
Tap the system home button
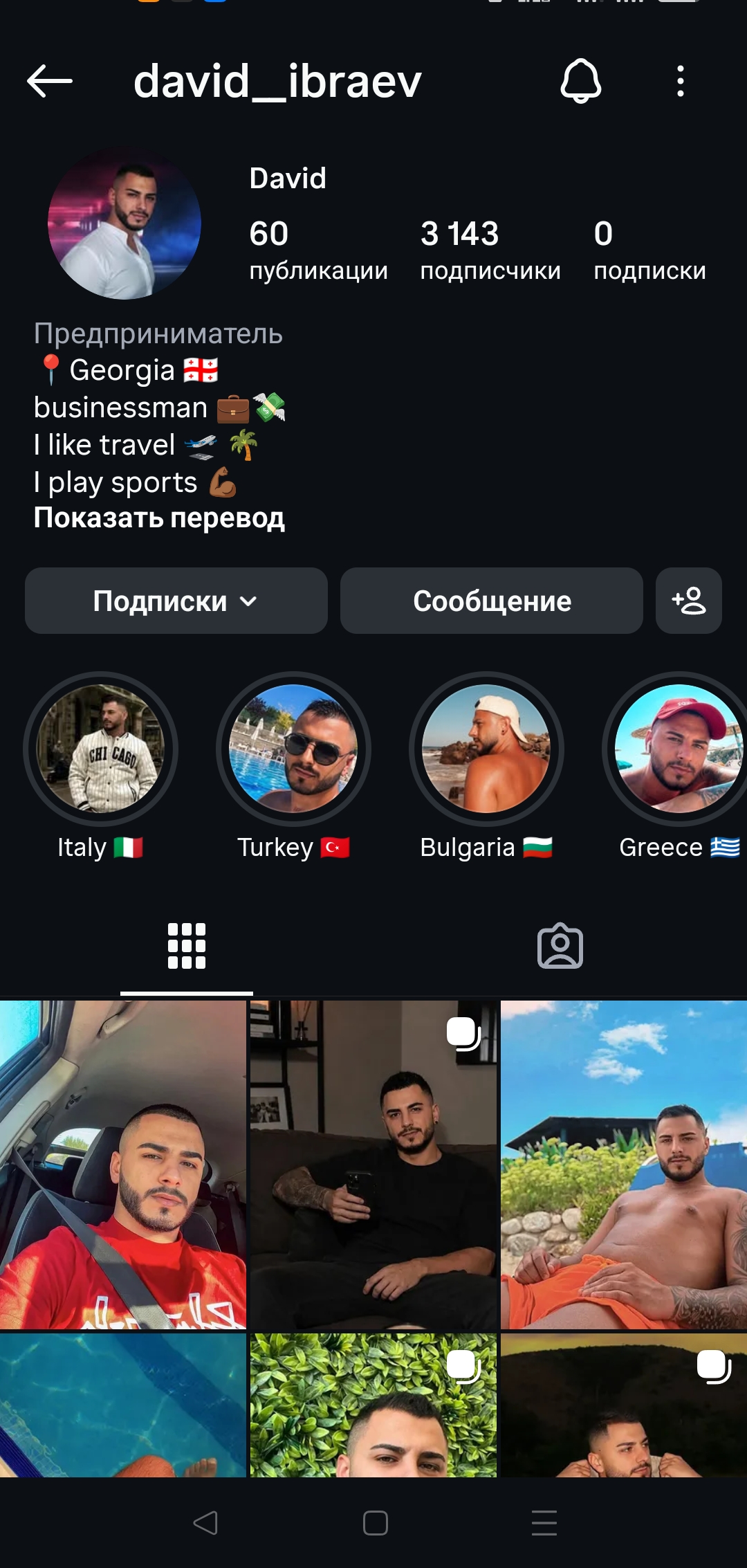[x=375, y=1523]
